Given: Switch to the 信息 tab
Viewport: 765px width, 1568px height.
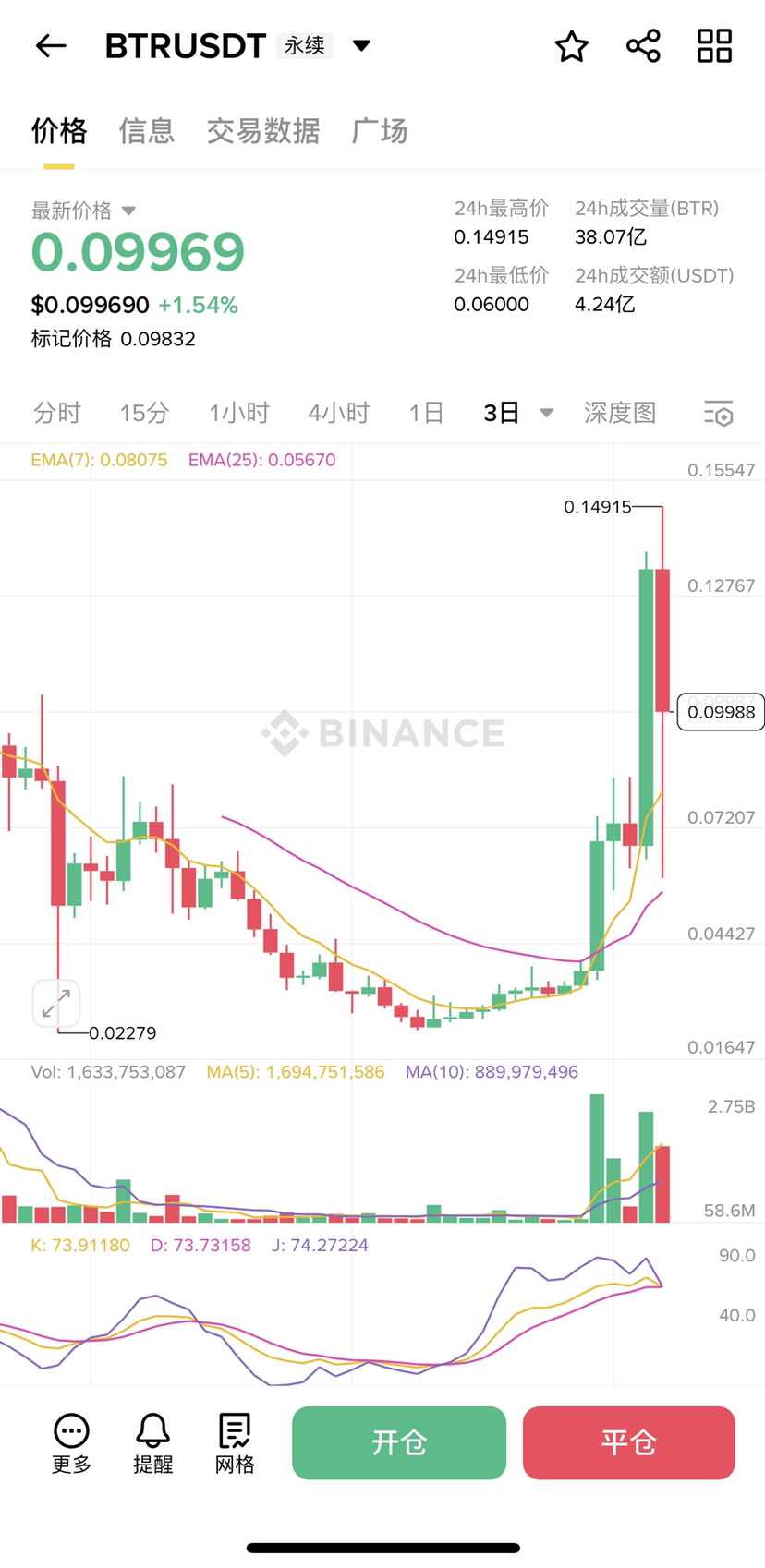Looking at the screenshot, I should pyautogui.click(x=147, y=131).
